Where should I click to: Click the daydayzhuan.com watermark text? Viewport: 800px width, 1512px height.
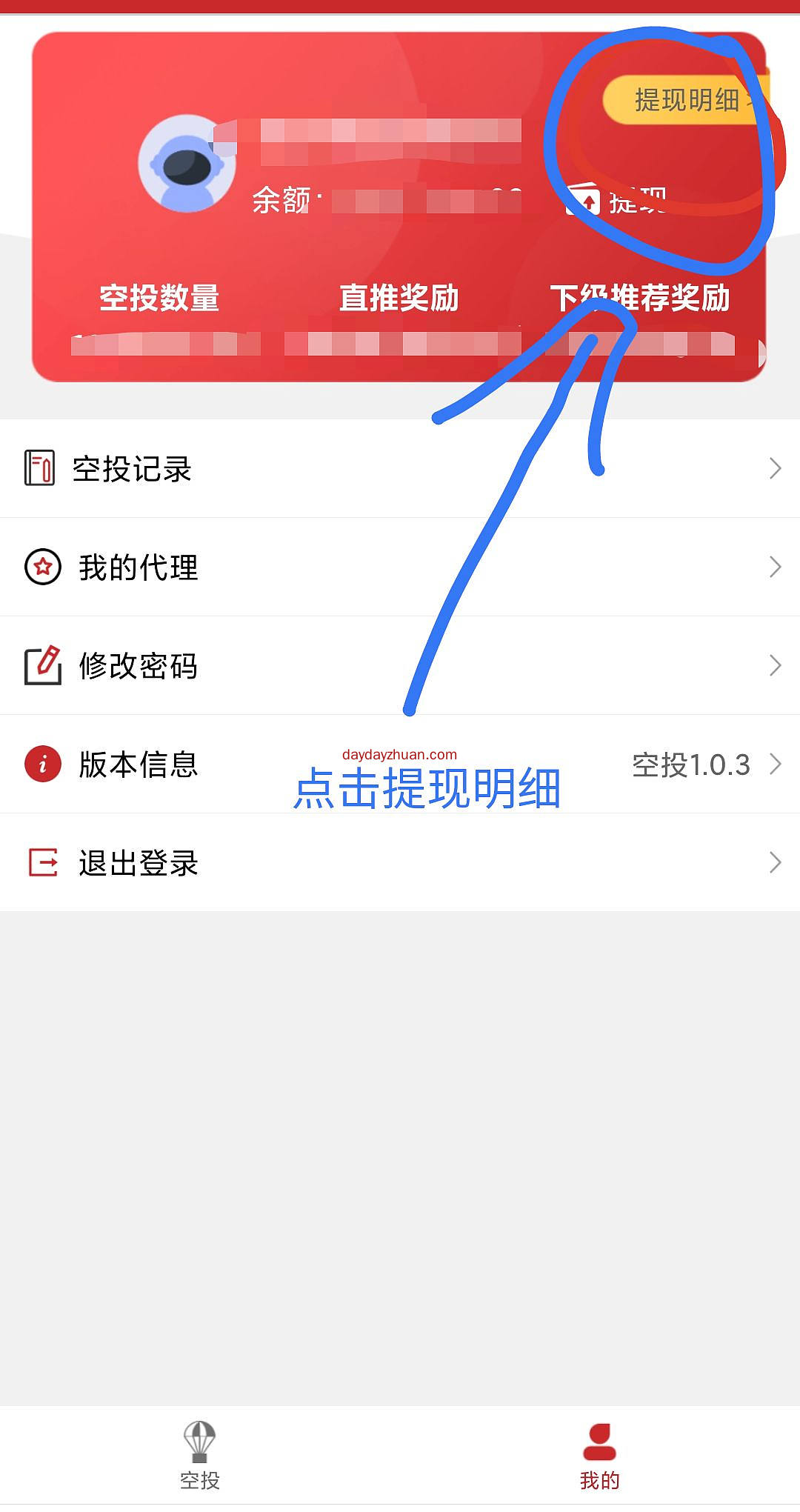pyautogui.click(x=399, y=753)
